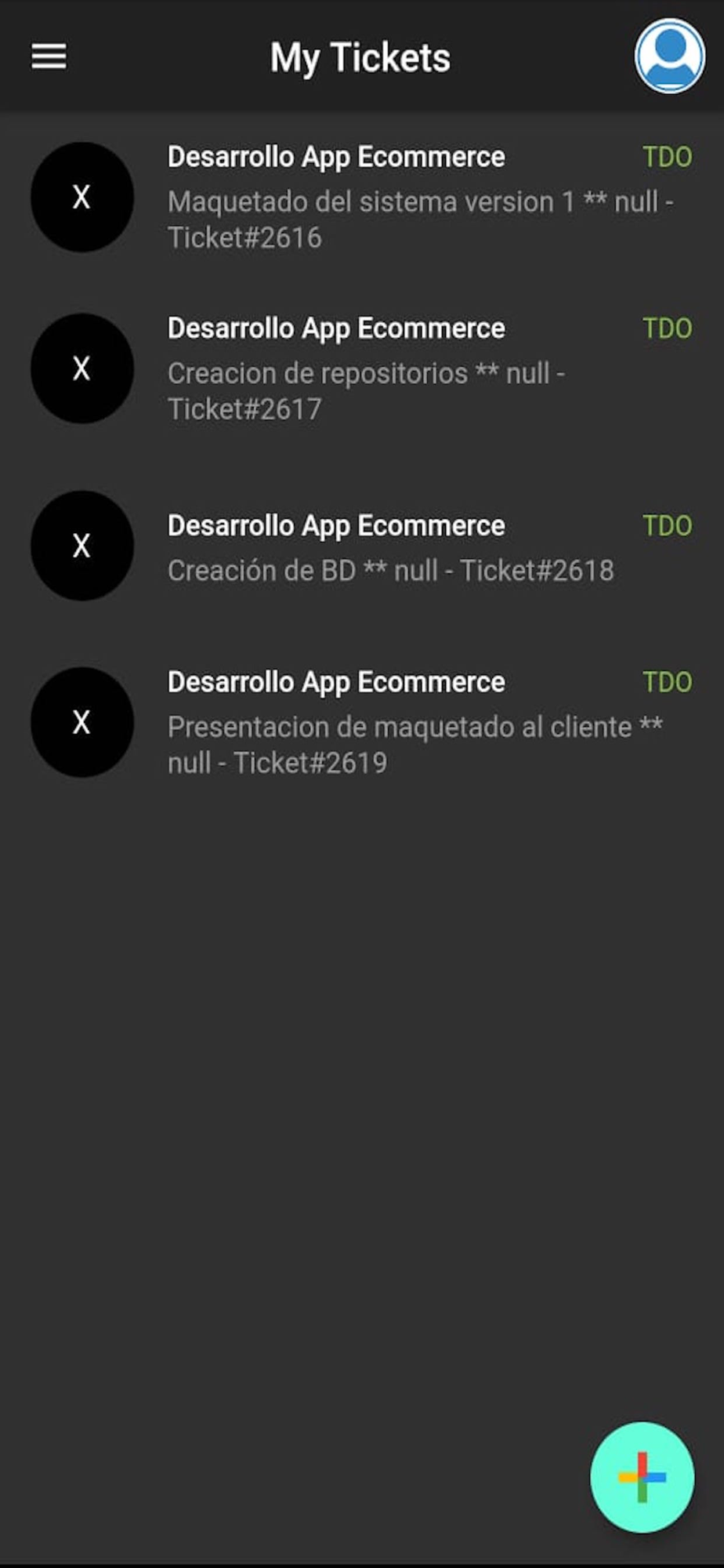Viewport: 724px width, 1568px height.
Task: Open Ticket#2617 Creacion de repositorios
Action: pos(362,368)
